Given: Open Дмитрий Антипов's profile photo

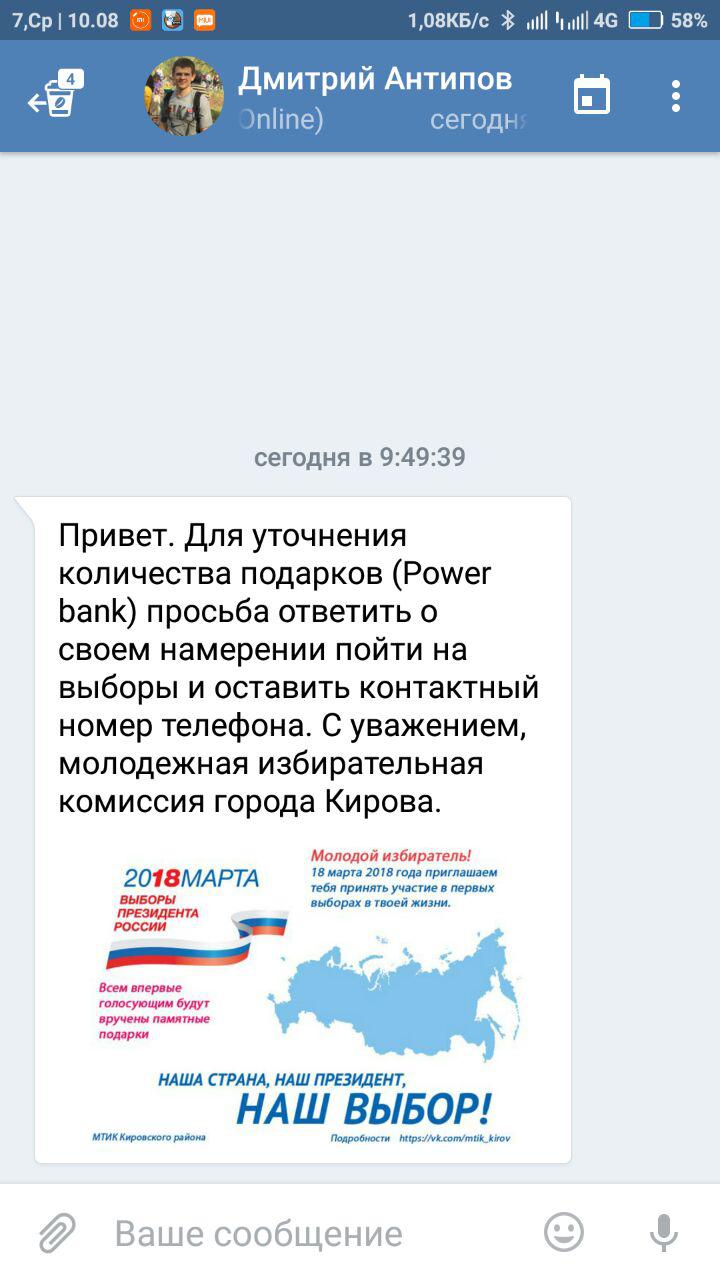Looking at the screenshot, I should 186,96.
